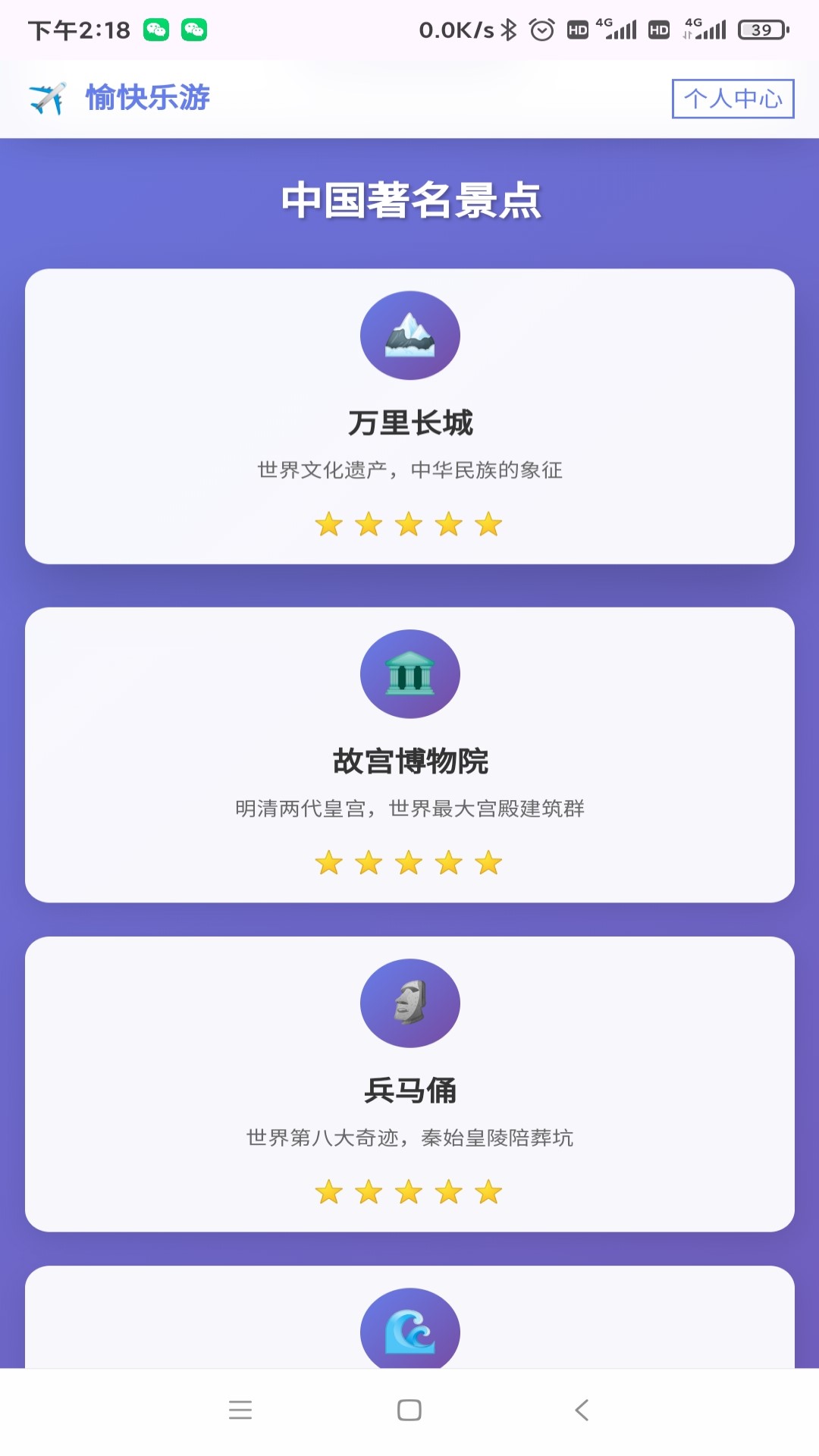Open the 故宫博物院 attraction card
819x1456 pixels.
pyautogui.click(x=410, y=755)
